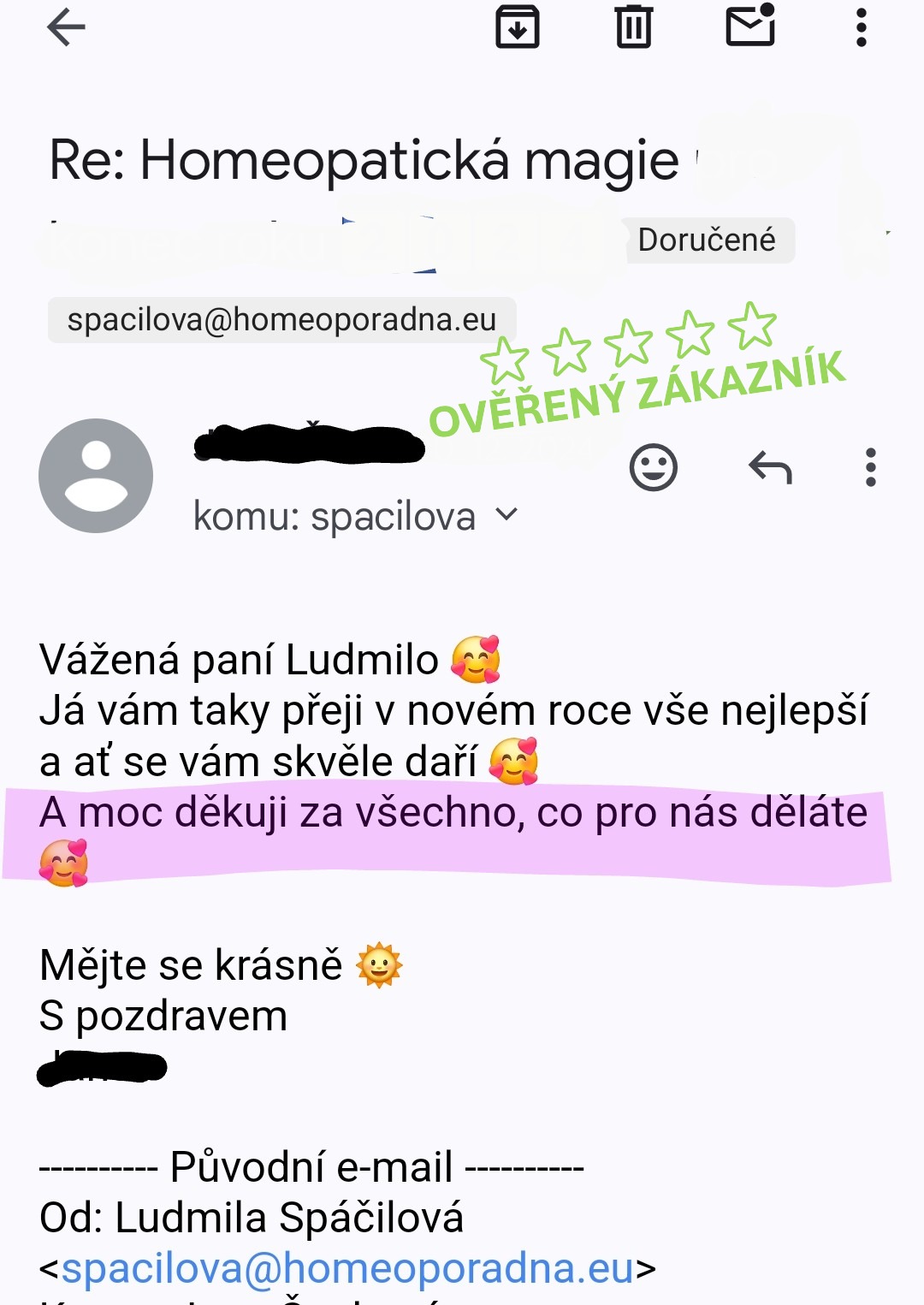
Task: Add an emoji reaction to the message
Action: pyautogui.click(x=654, y=467)
